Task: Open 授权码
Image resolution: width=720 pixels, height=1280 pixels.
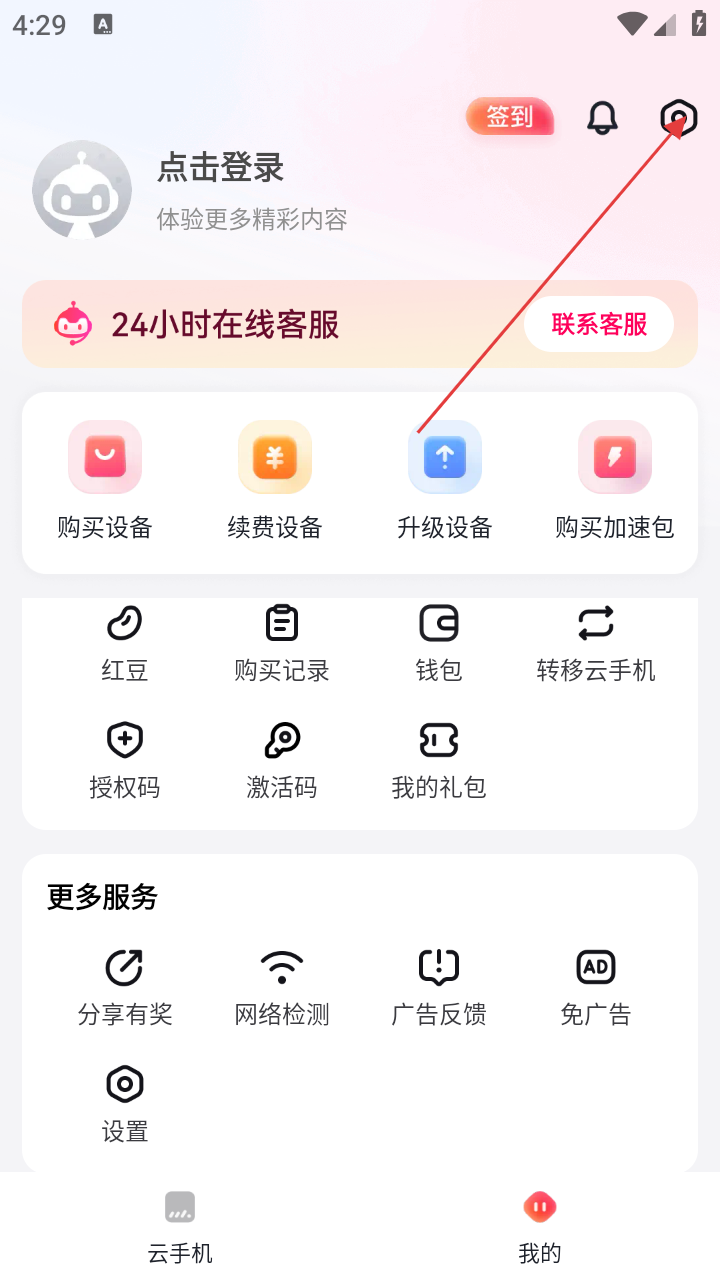Action: 125,760
